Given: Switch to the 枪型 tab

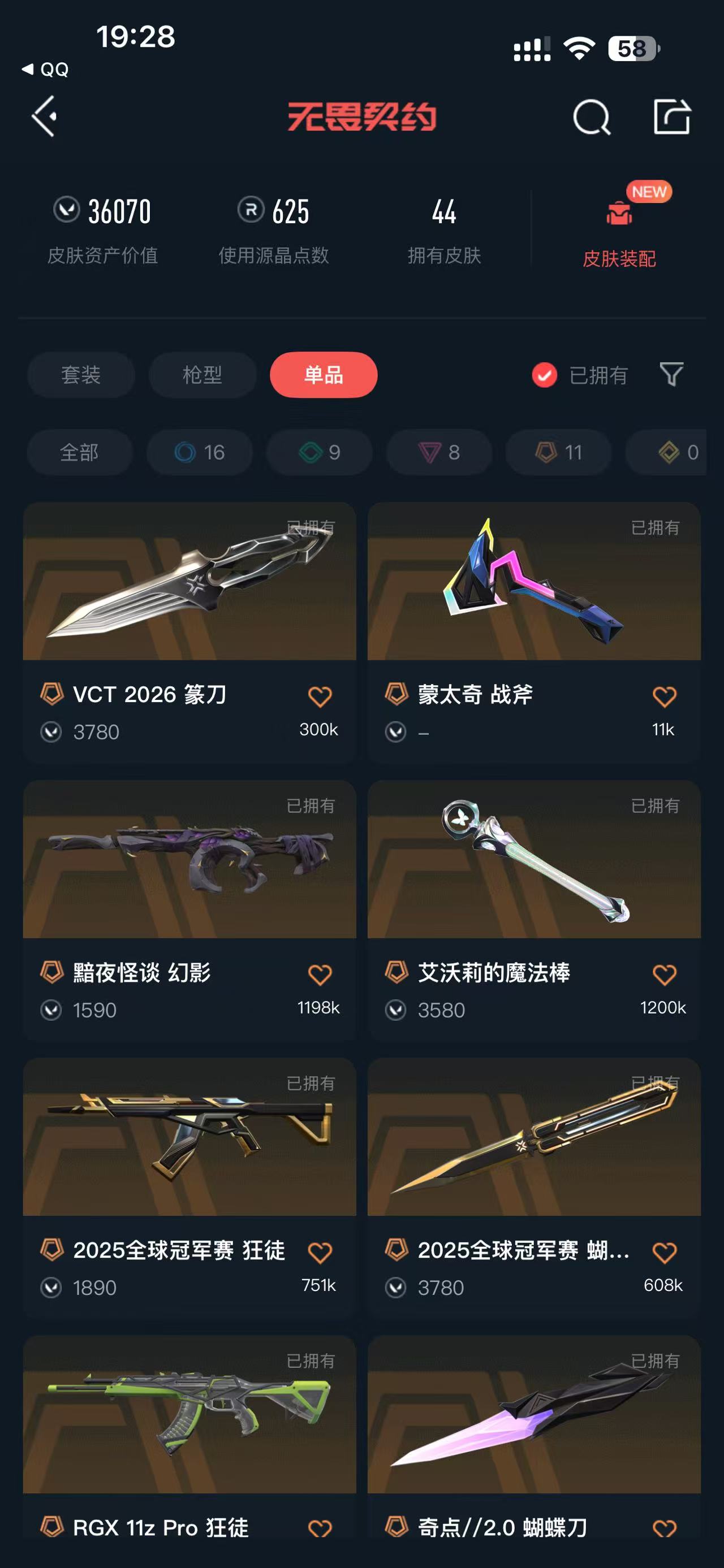Looking at the screenshot, I should 202,374.
